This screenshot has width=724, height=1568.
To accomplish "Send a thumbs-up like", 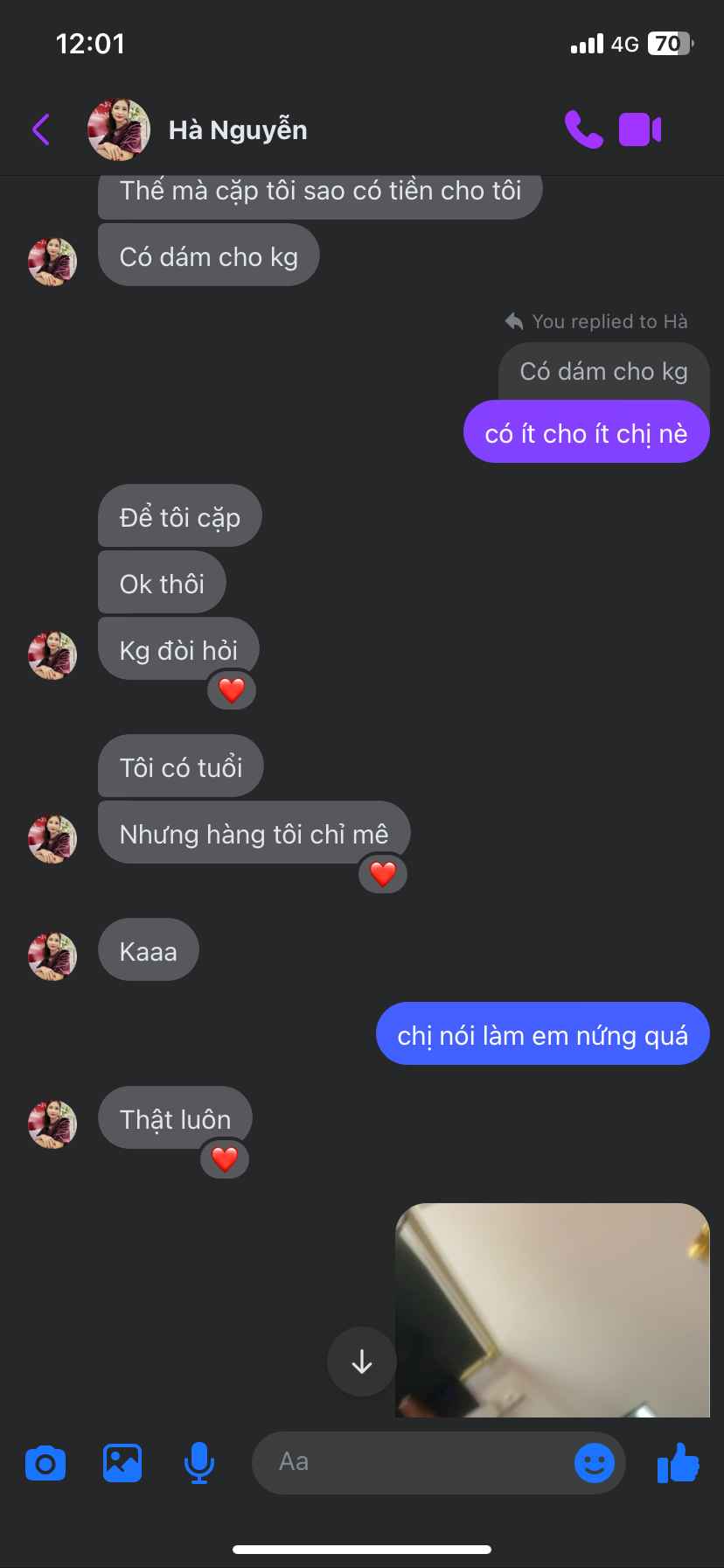I will pos(678,1463).
